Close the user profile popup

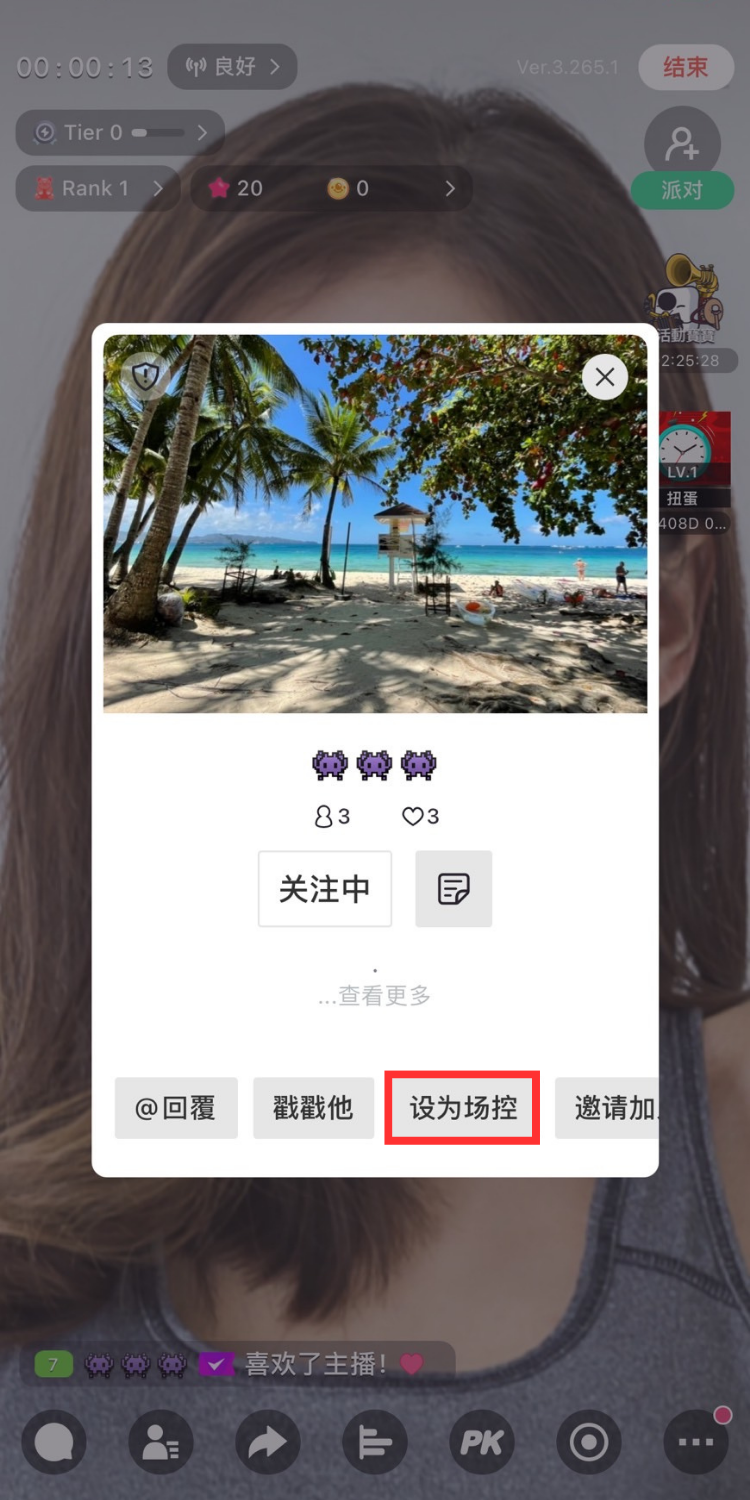pyautogui.click(x=605, y=377)
